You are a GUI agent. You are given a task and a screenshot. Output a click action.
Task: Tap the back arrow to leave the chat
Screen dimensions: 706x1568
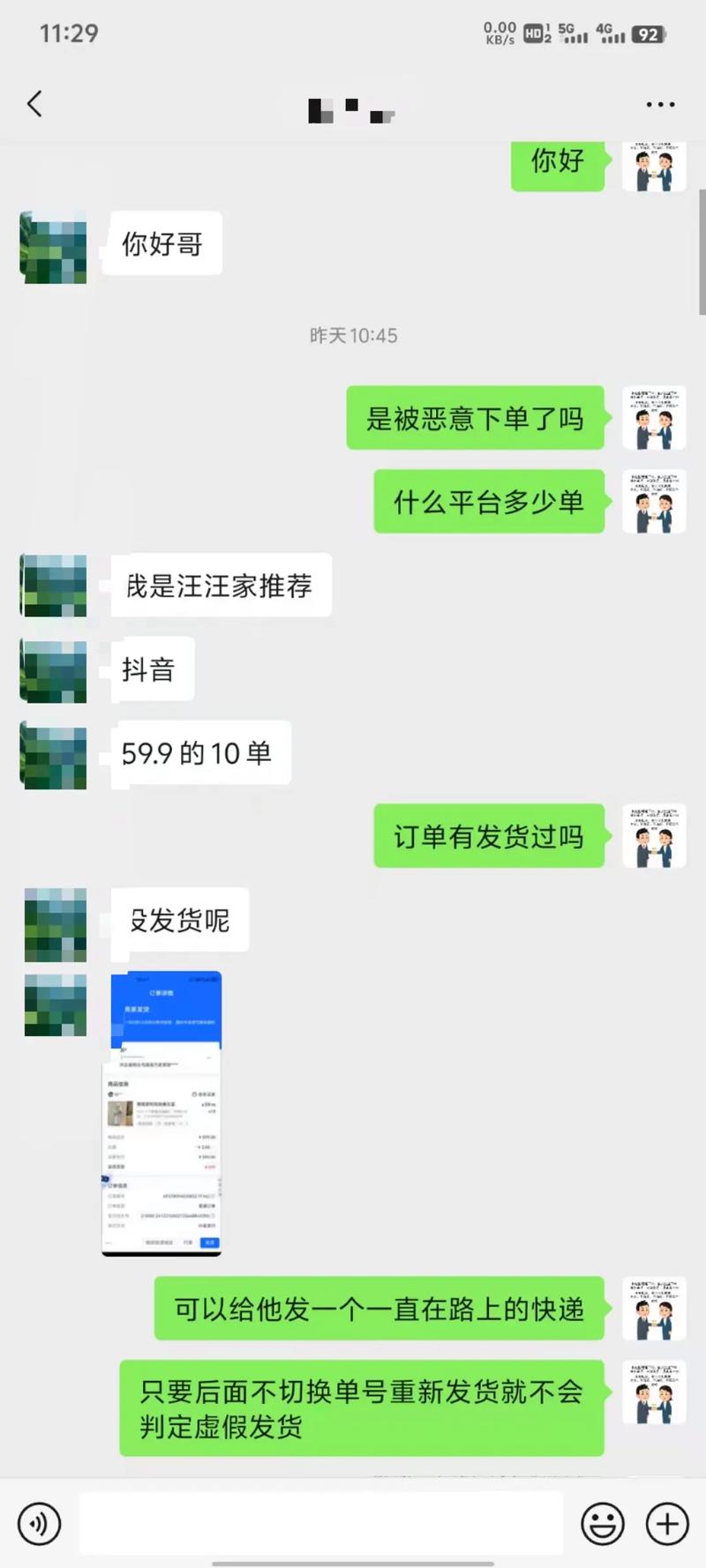point(34,103)
